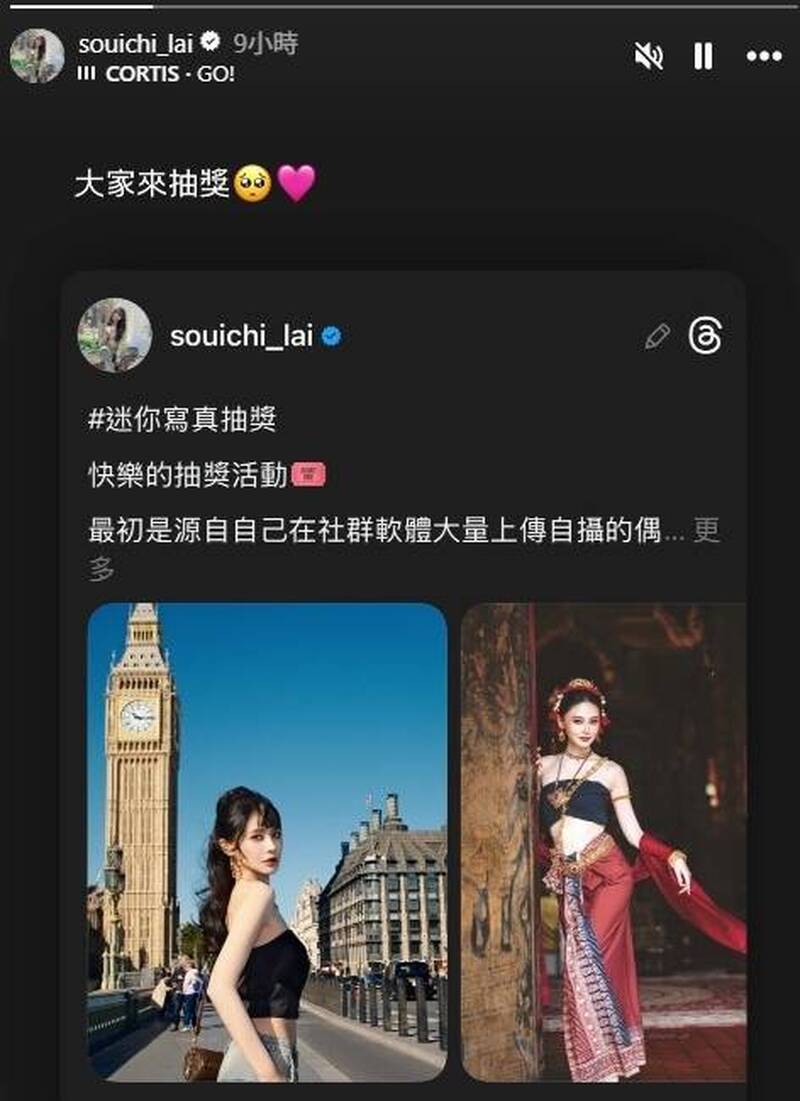Pause the playing story

tap(704, 57)
